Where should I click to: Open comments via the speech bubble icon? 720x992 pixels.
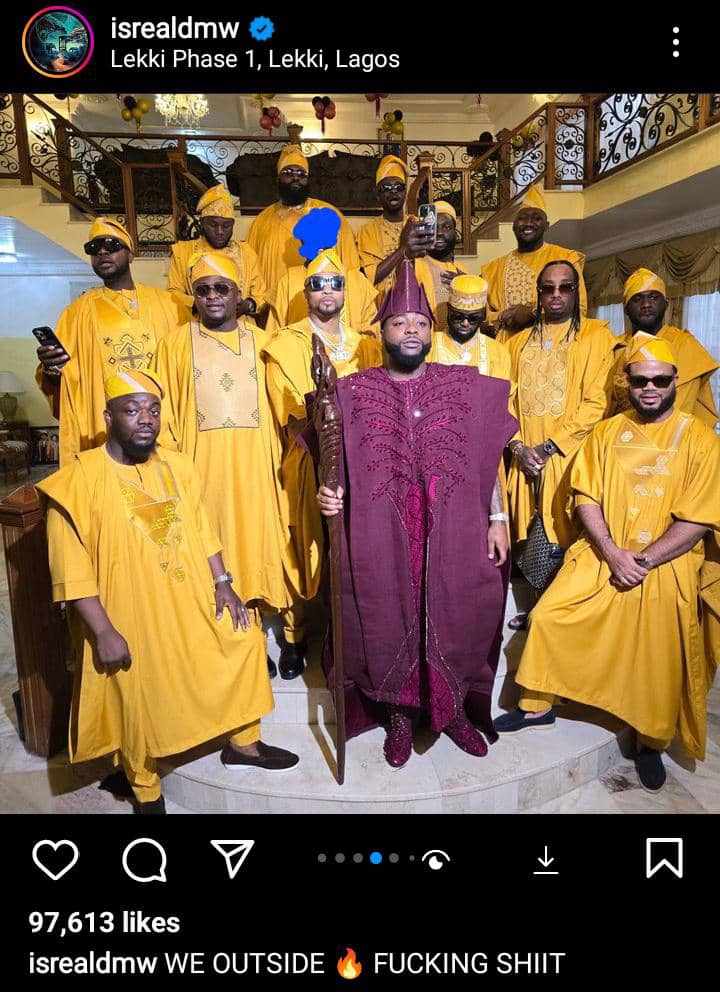(142, 856)
